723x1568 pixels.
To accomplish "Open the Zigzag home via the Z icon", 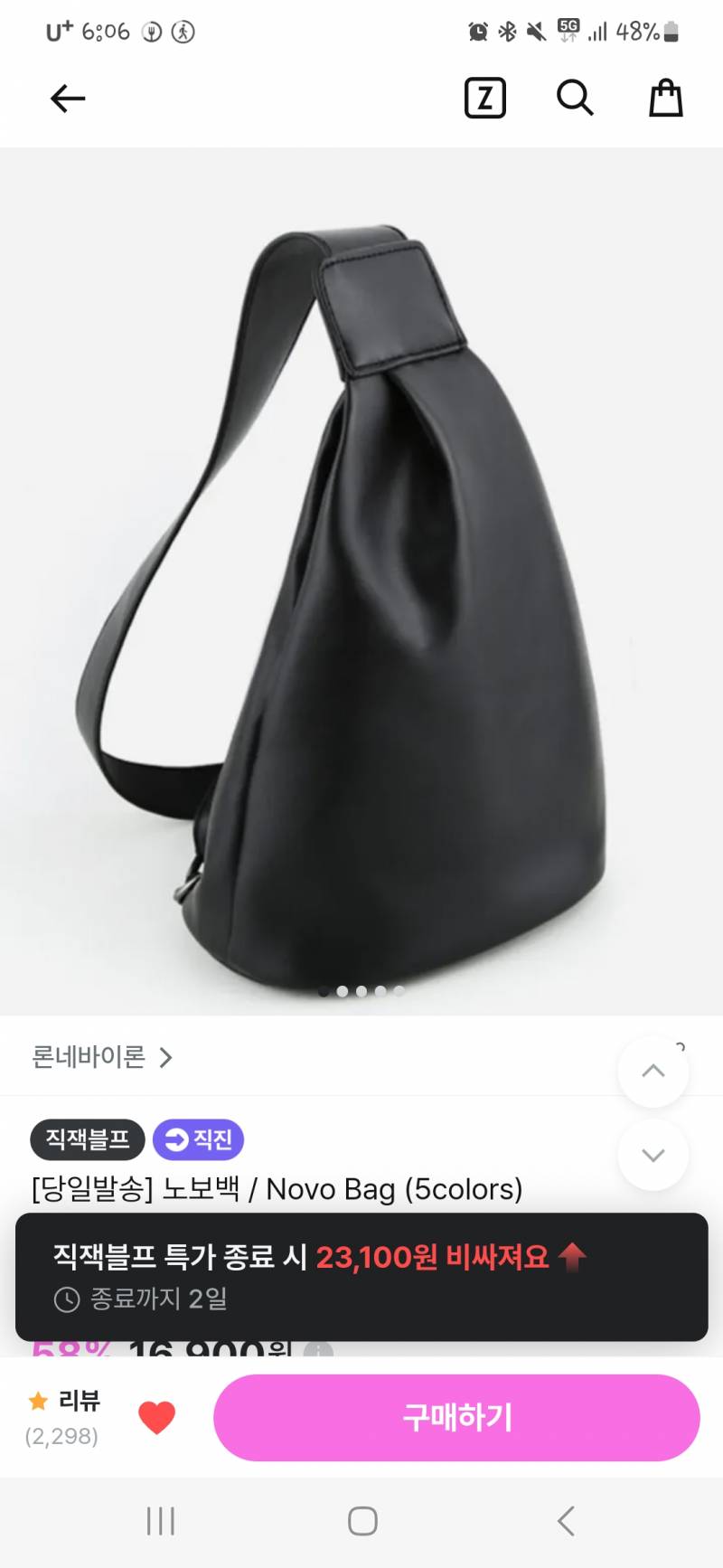I will pyautogui.click(x=484, y=99).
